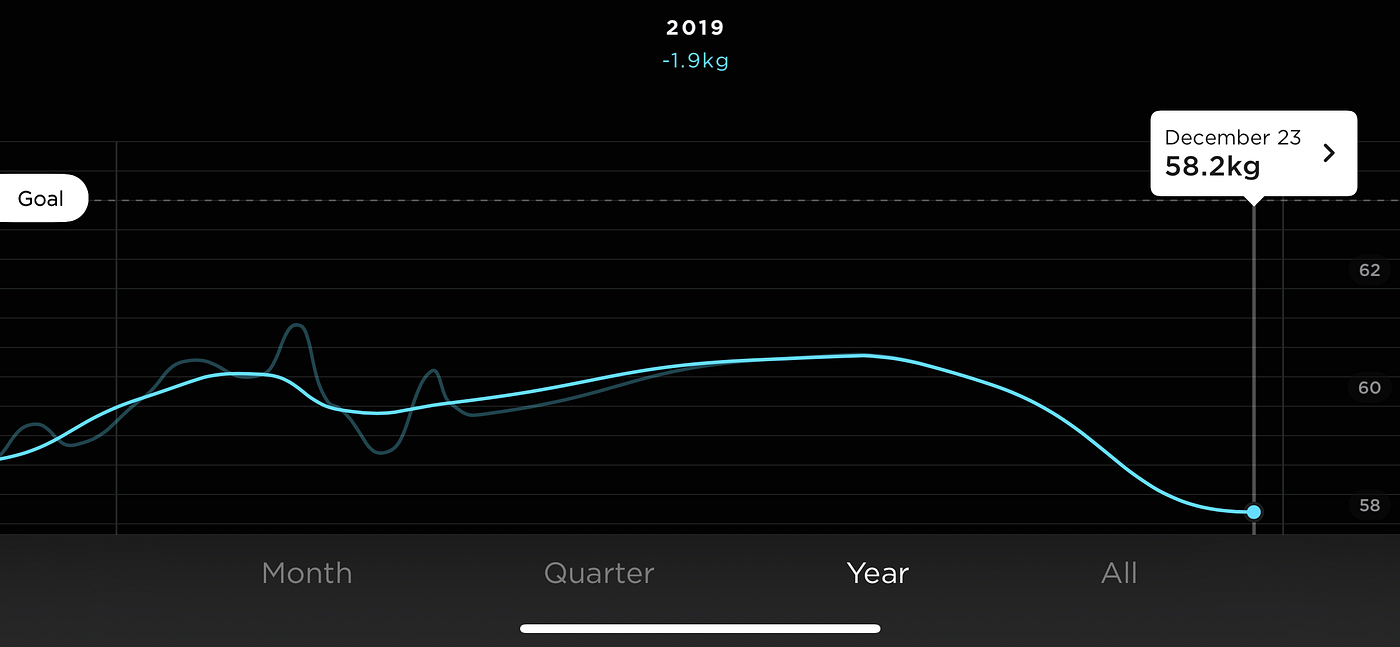Open the December 23 weight entry
The image size is (1400, 647).
[1253, 153]
